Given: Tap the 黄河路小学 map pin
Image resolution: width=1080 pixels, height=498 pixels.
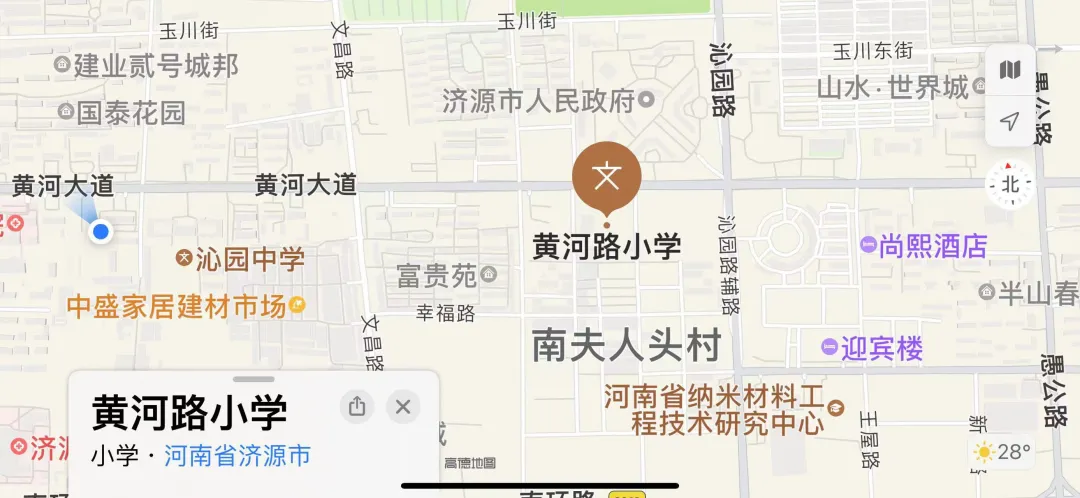Looking at the screenshot, I should pos(606,178).
